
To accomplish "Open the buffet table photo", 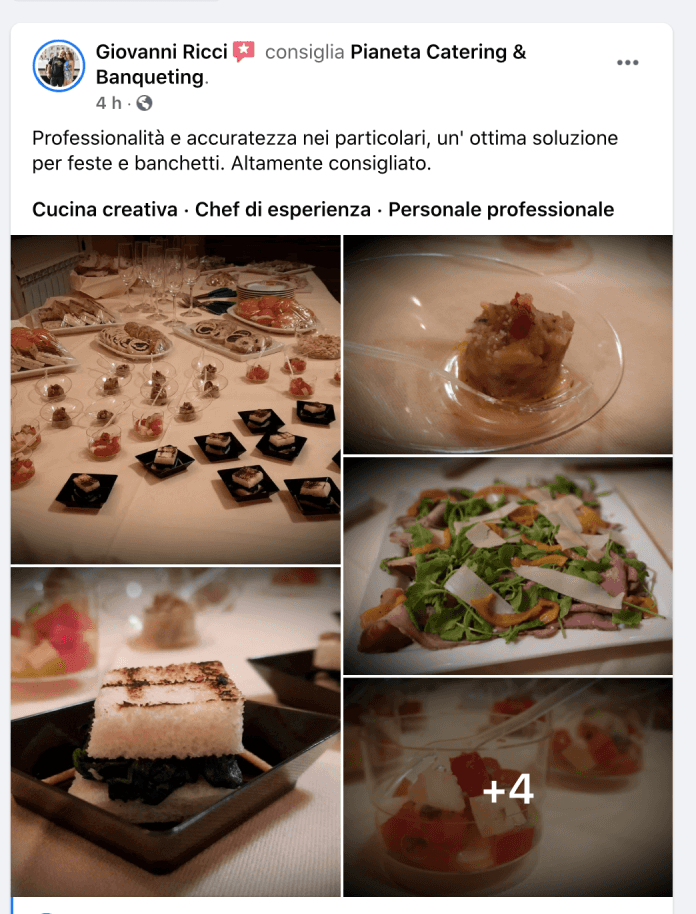I will pyautogui.click(x=176, y=400).
